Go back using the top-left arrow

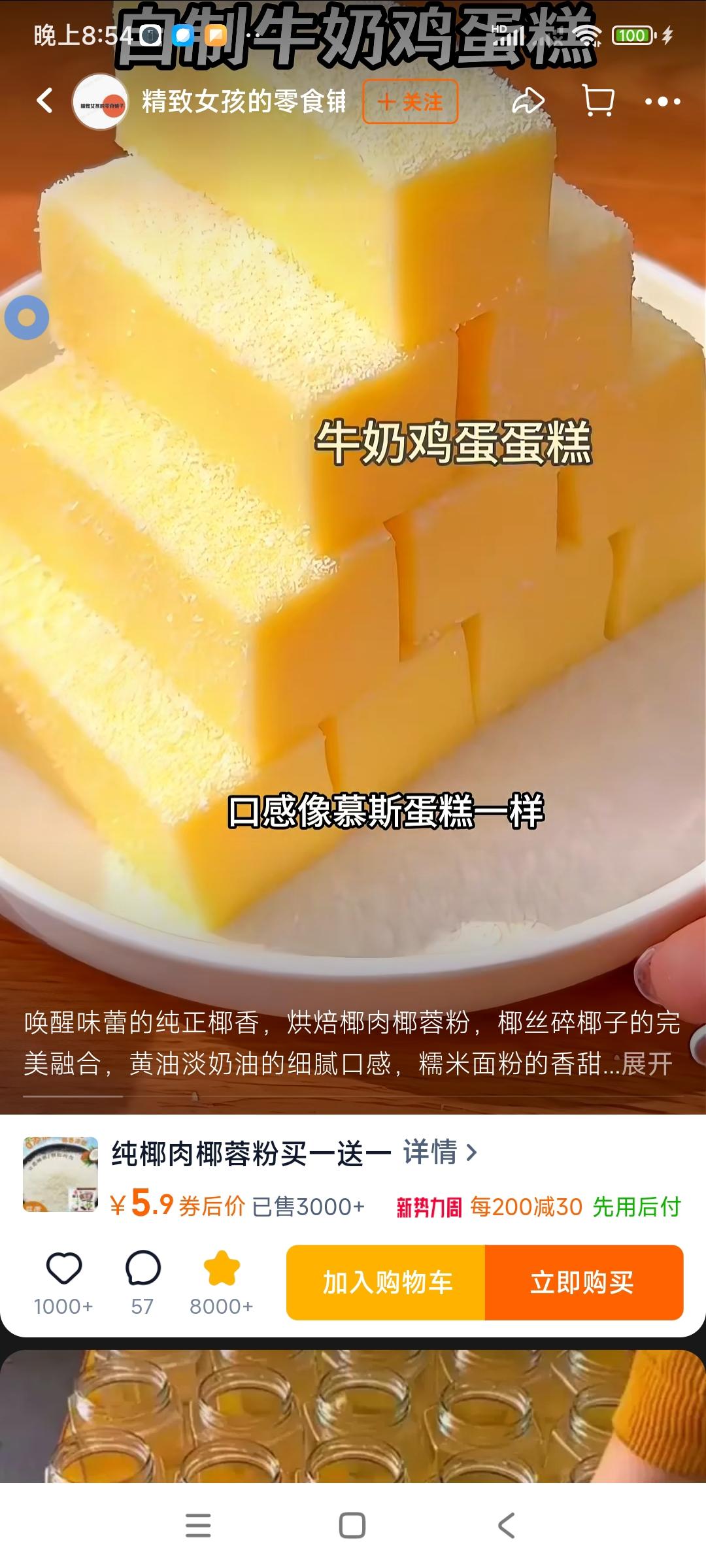click(45, 101)
